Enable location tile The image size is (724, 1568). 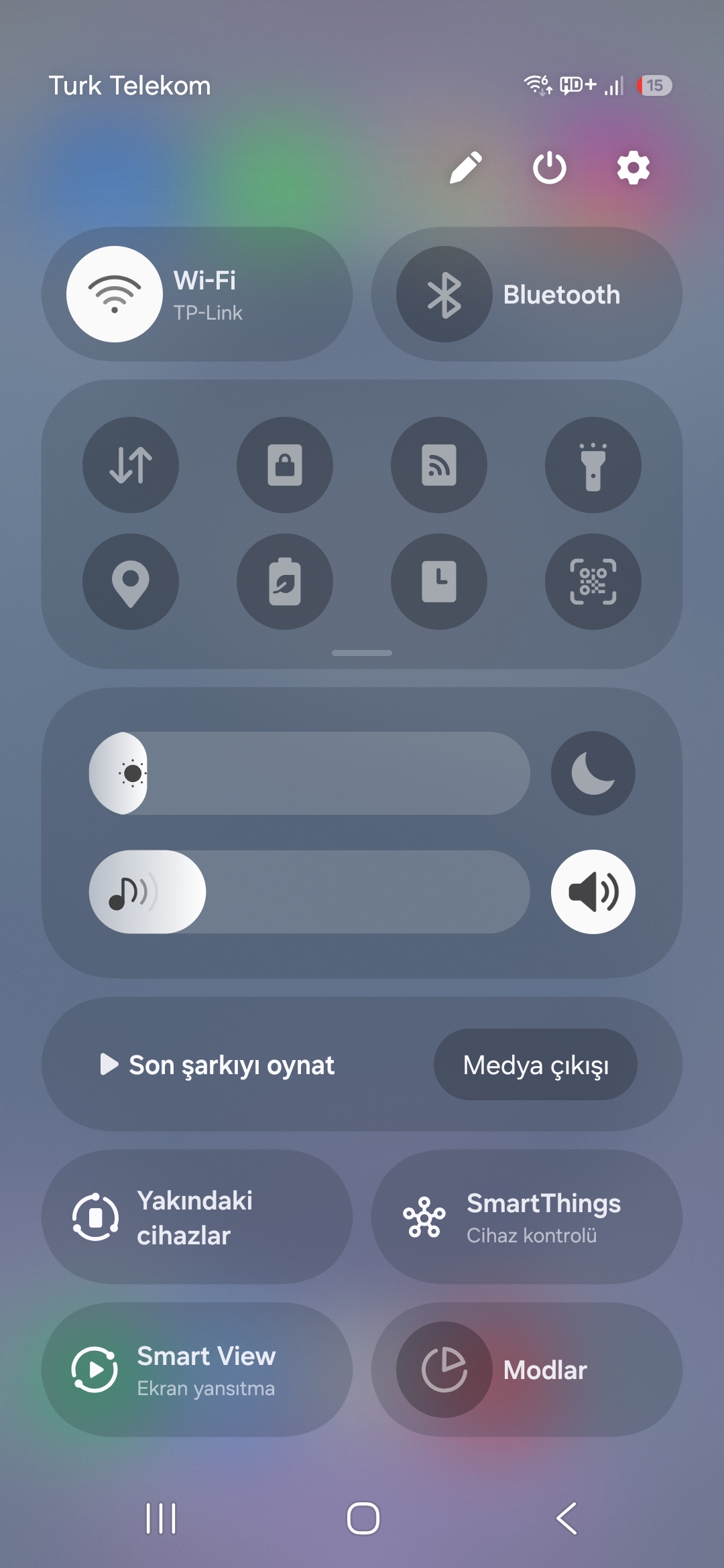pyautogui.click(x=131, y=582)
